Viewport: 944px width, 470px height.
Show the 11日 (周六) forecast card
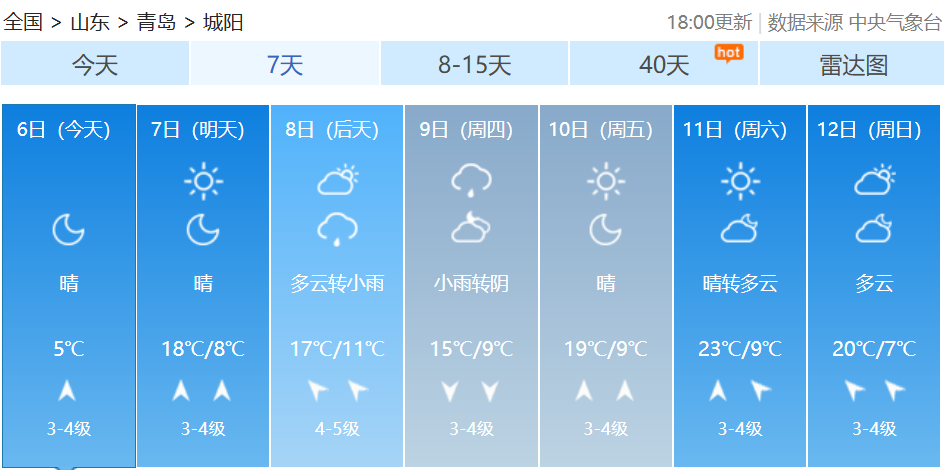tap(739, 285)
